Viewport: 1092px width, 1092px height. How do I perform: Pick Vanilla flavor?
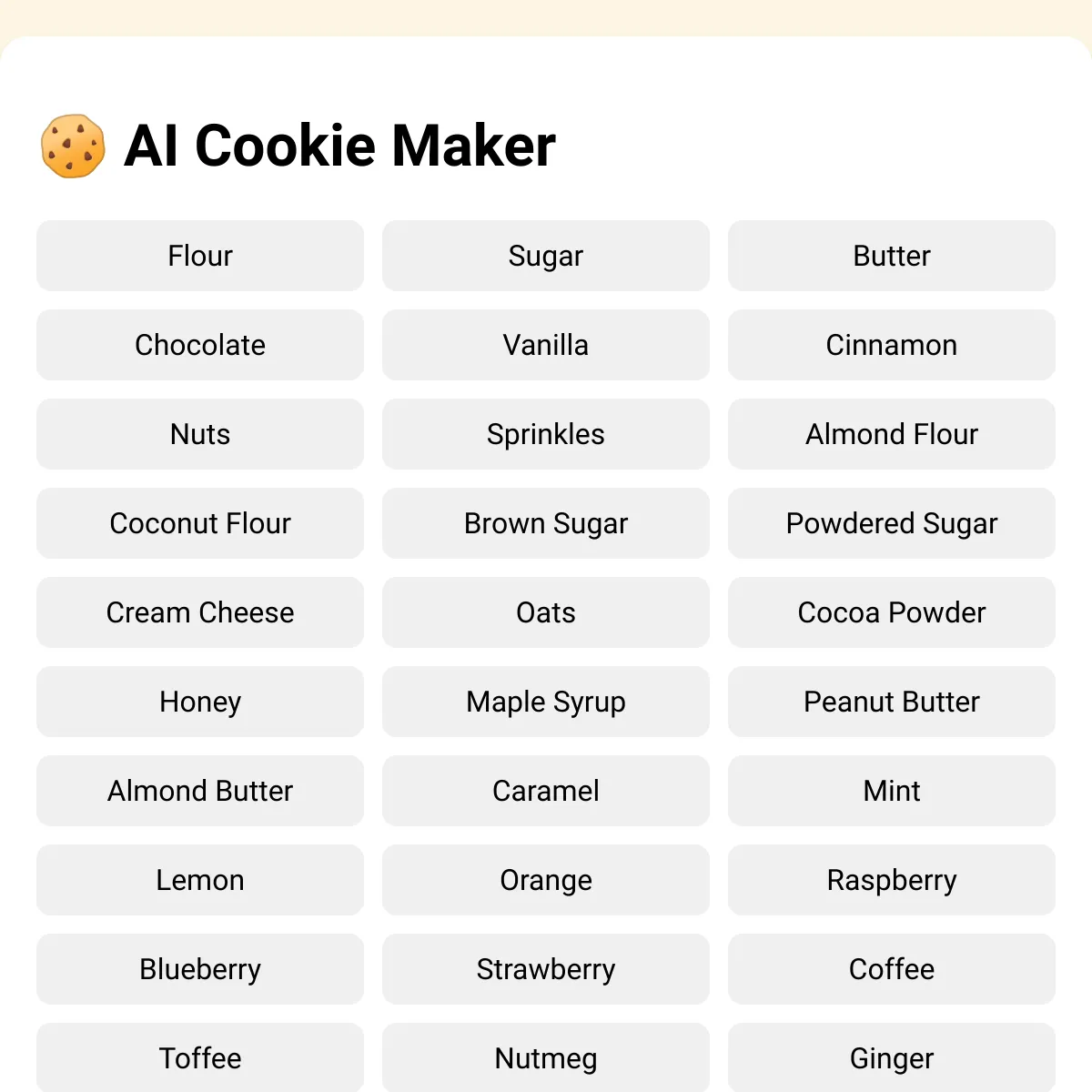pos(546,345)
